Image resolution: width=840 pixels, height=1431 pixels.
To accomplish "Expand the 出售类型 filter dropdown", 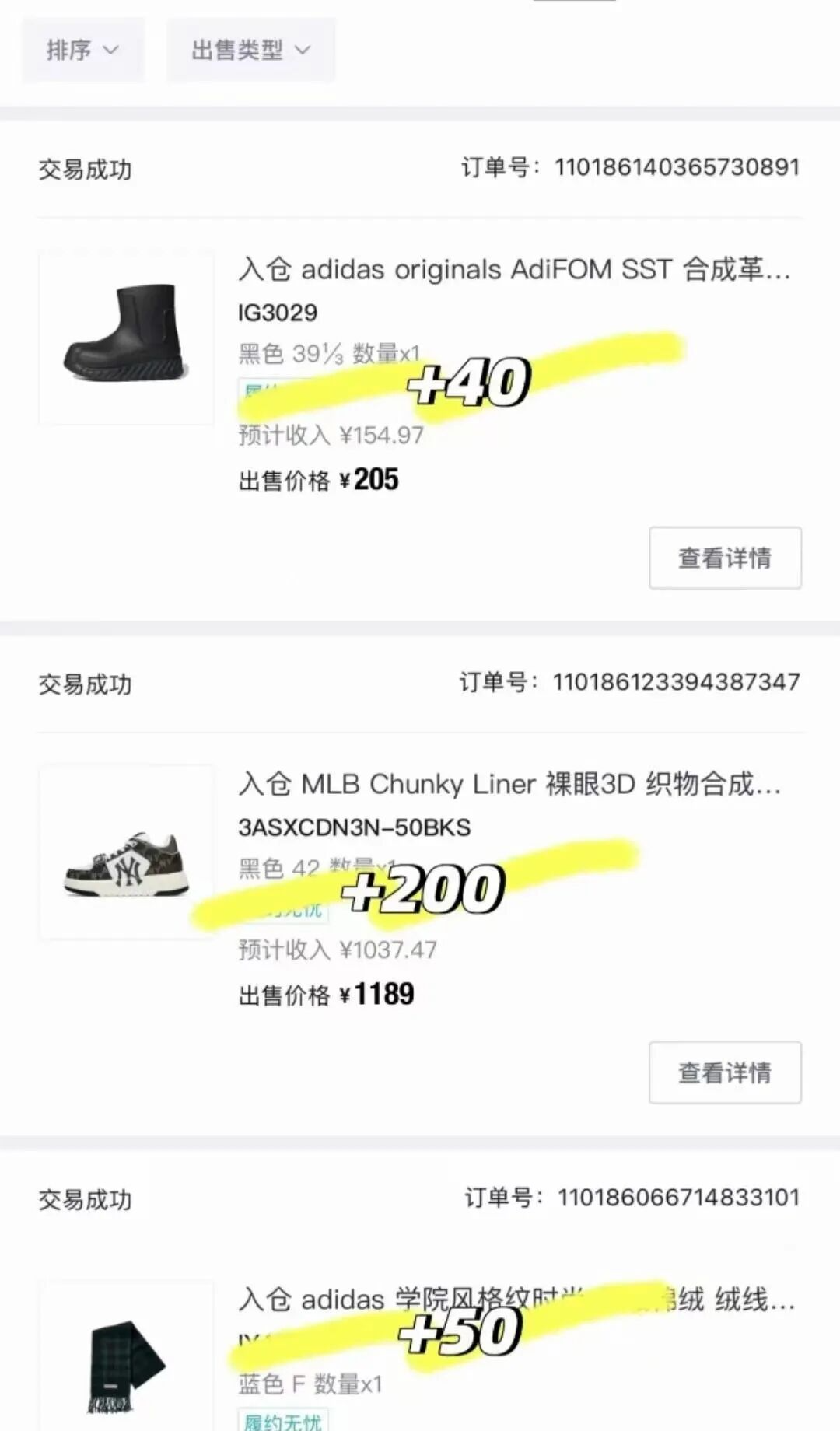I will (x=250, y=51).
